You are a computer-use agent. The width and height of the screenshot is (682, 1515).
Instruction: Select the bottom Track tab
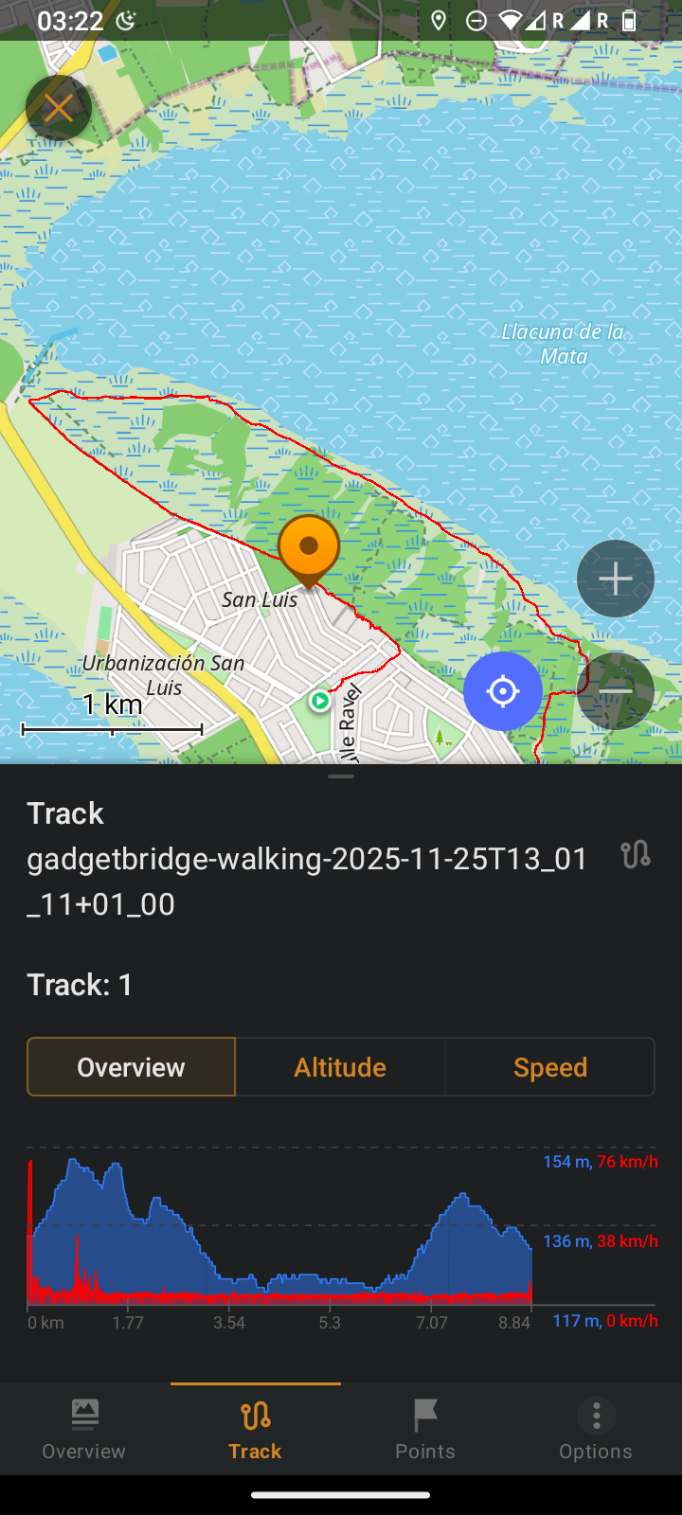click(255, 1430)
